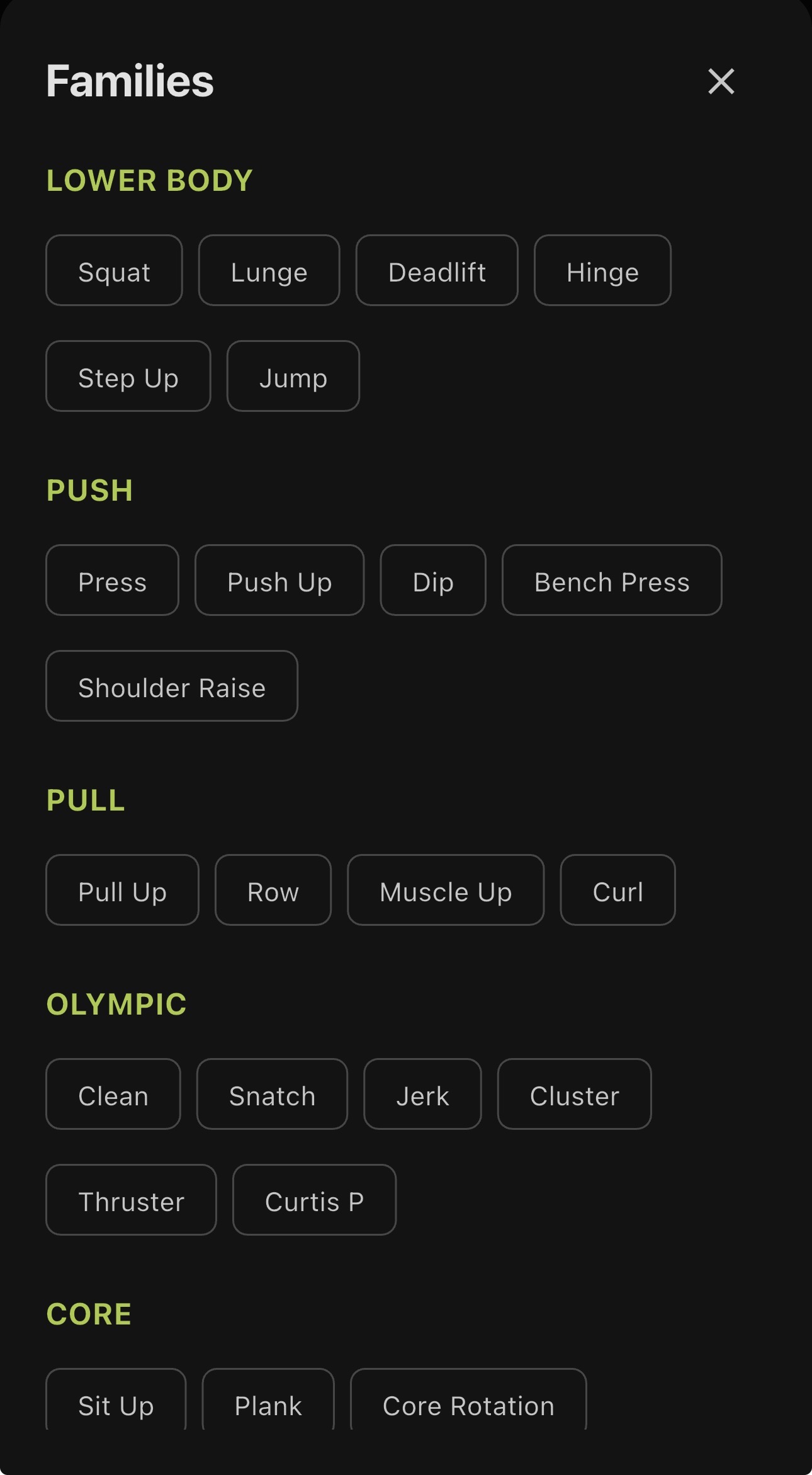Select the Hinge family
The height and width of the screenshot is (1475, 812).
pyautogui.click(x=602, y=271)
